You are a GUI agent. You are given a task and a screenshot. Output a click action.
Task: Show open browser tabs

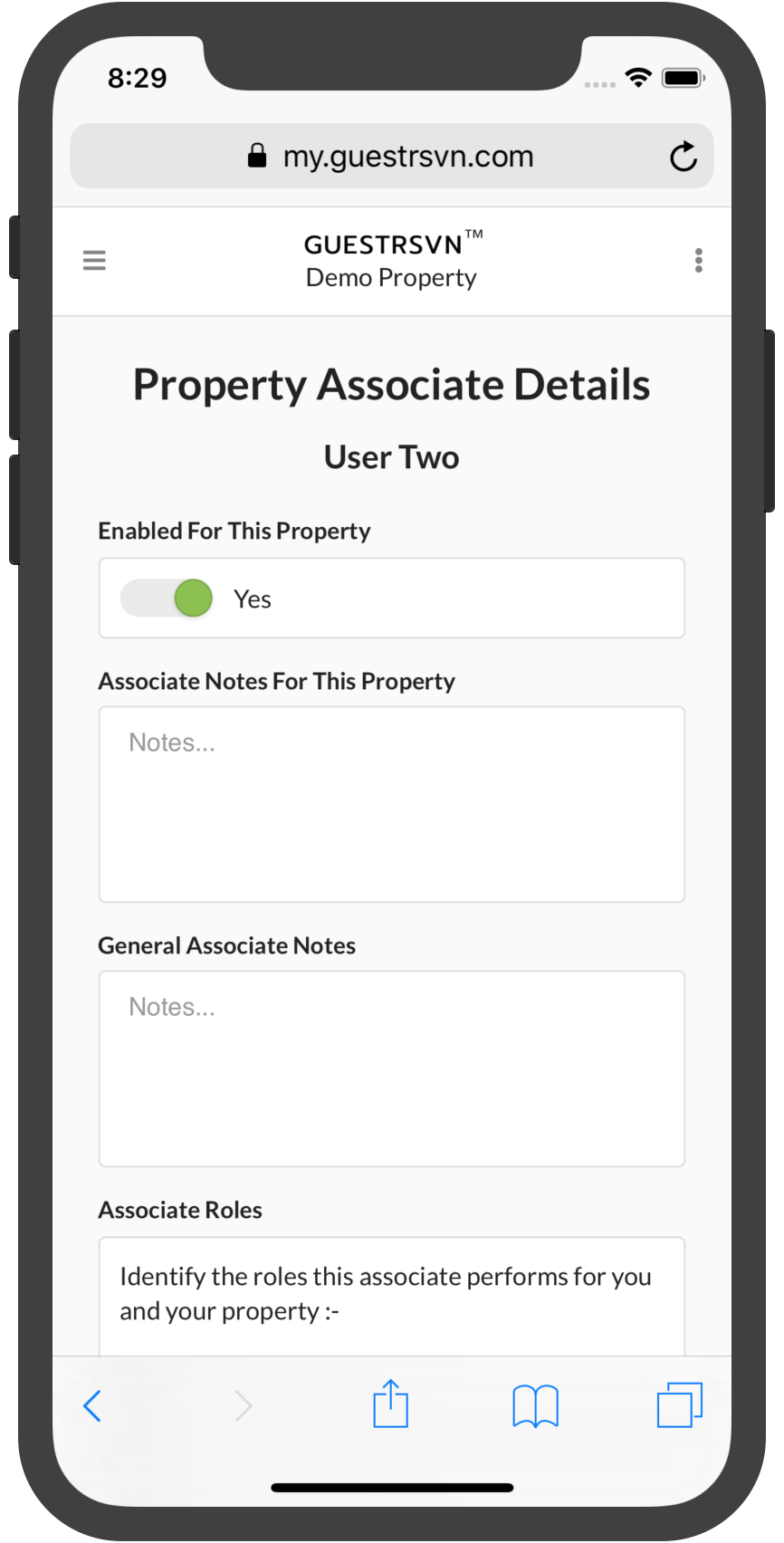(680, 1404)
